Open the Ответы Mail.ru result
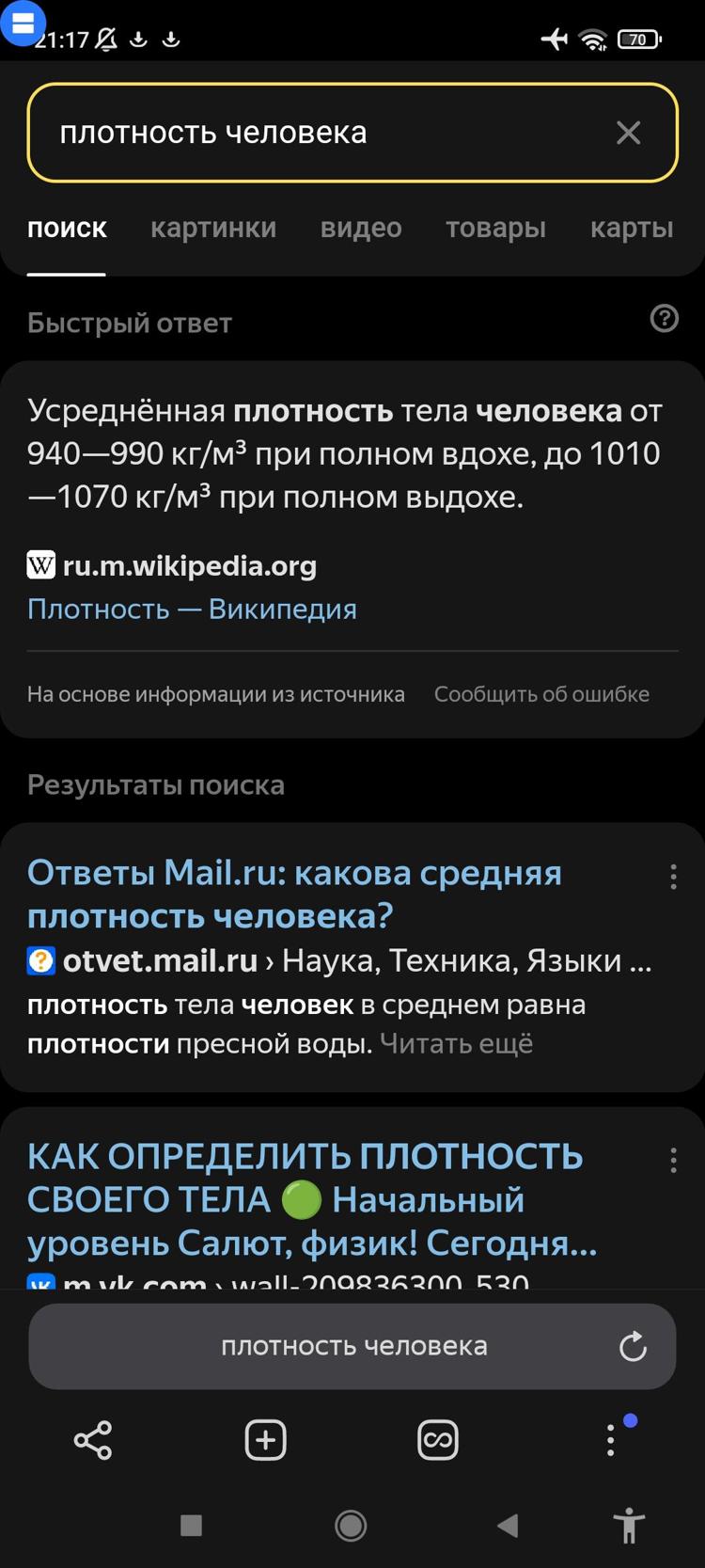The height and width of the screenshot is (1568, 705). coord(294,894)
